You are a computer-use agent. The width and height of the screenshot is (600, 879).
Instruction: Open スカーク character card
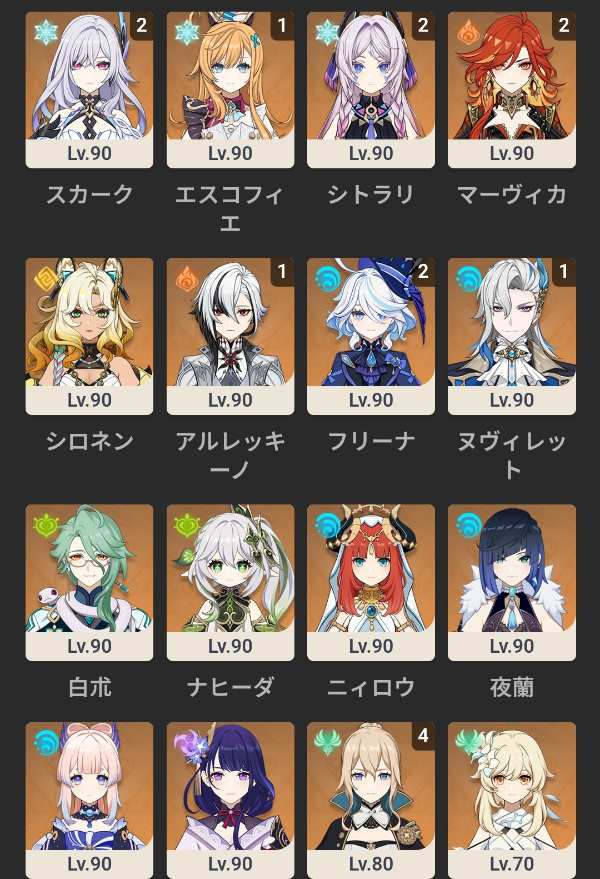pyautogui.click(x=89, y=90)
